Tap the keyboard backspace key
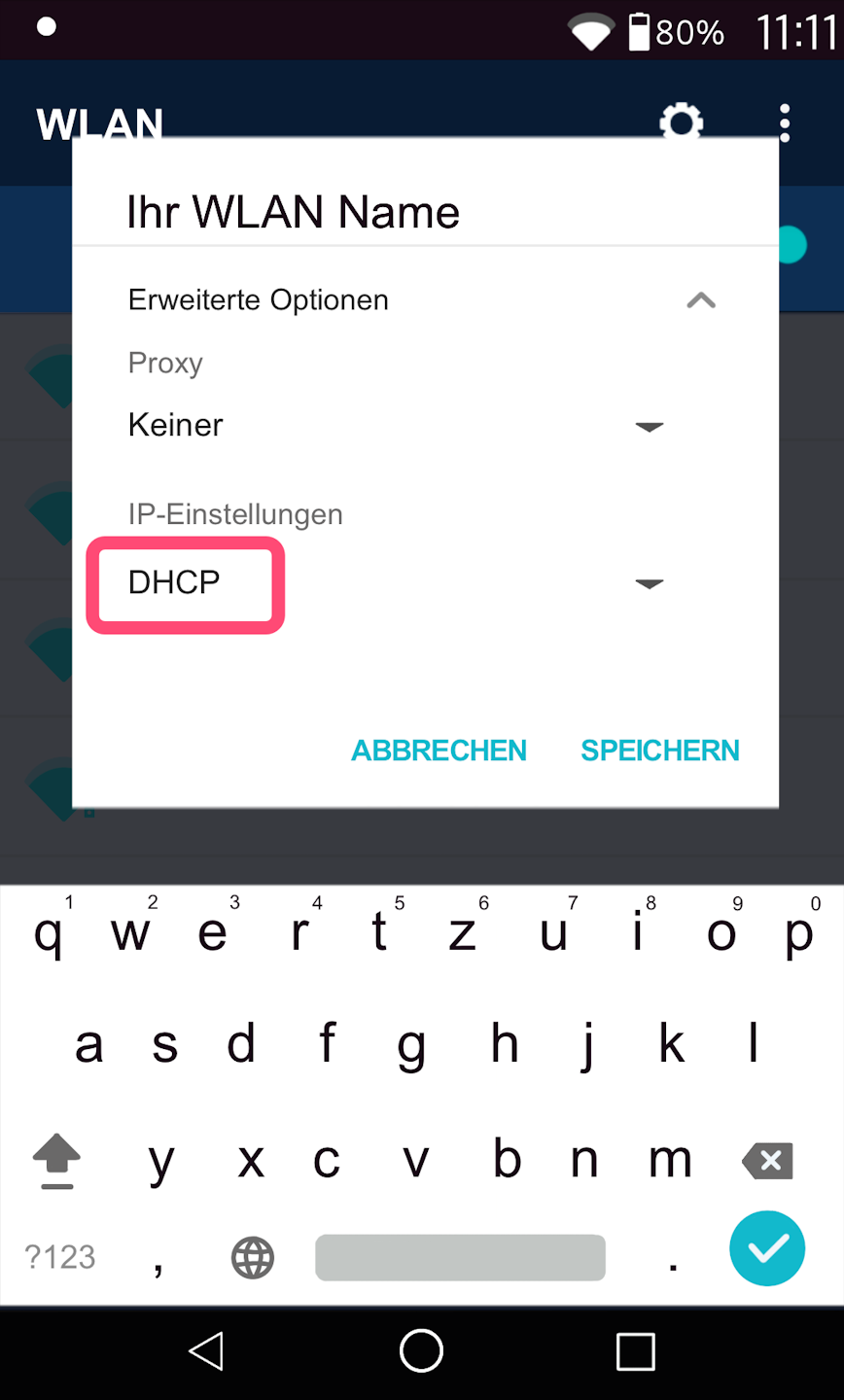Image resolution: width=844 pixels, height=1400 pixels. [767, 1160]
